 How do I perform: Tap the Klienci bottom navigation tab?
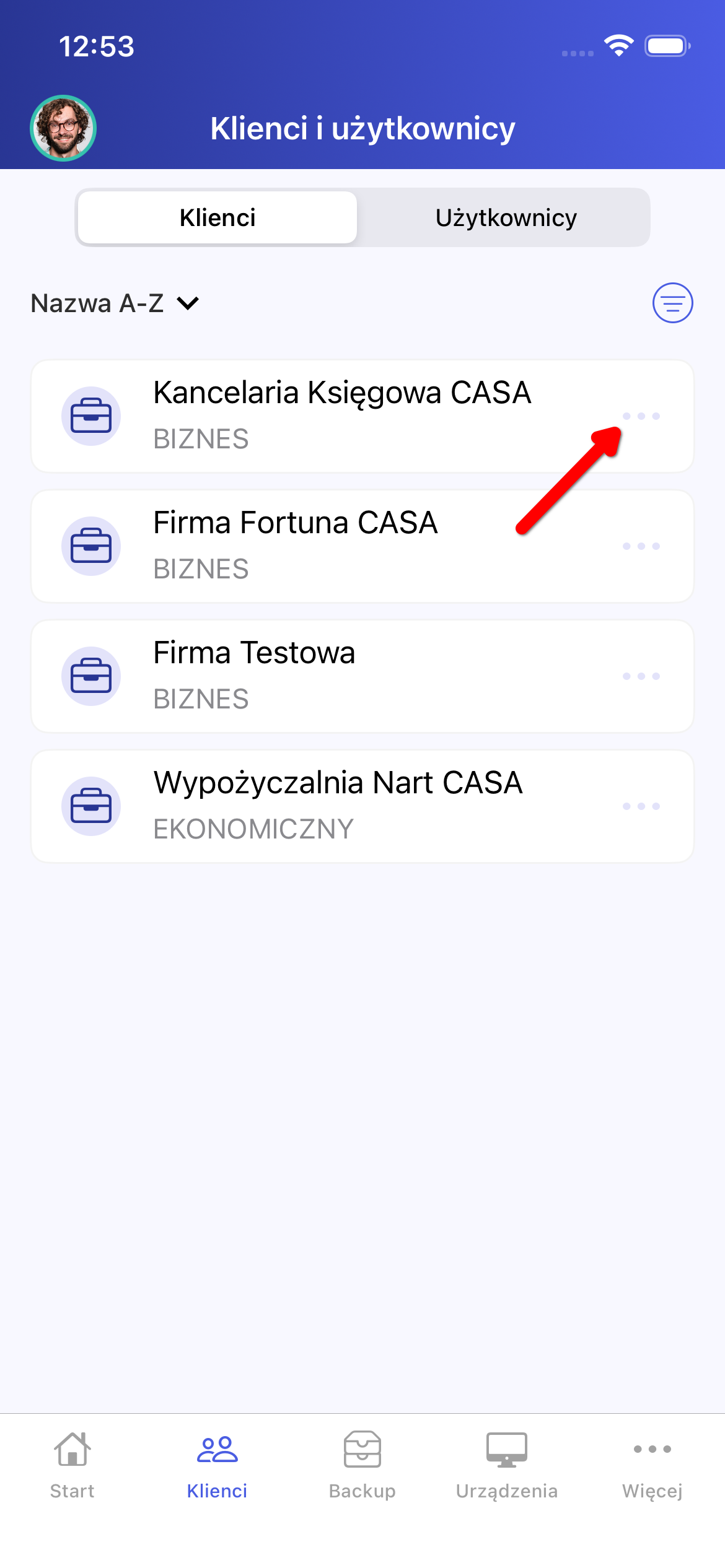point(217,1465)
